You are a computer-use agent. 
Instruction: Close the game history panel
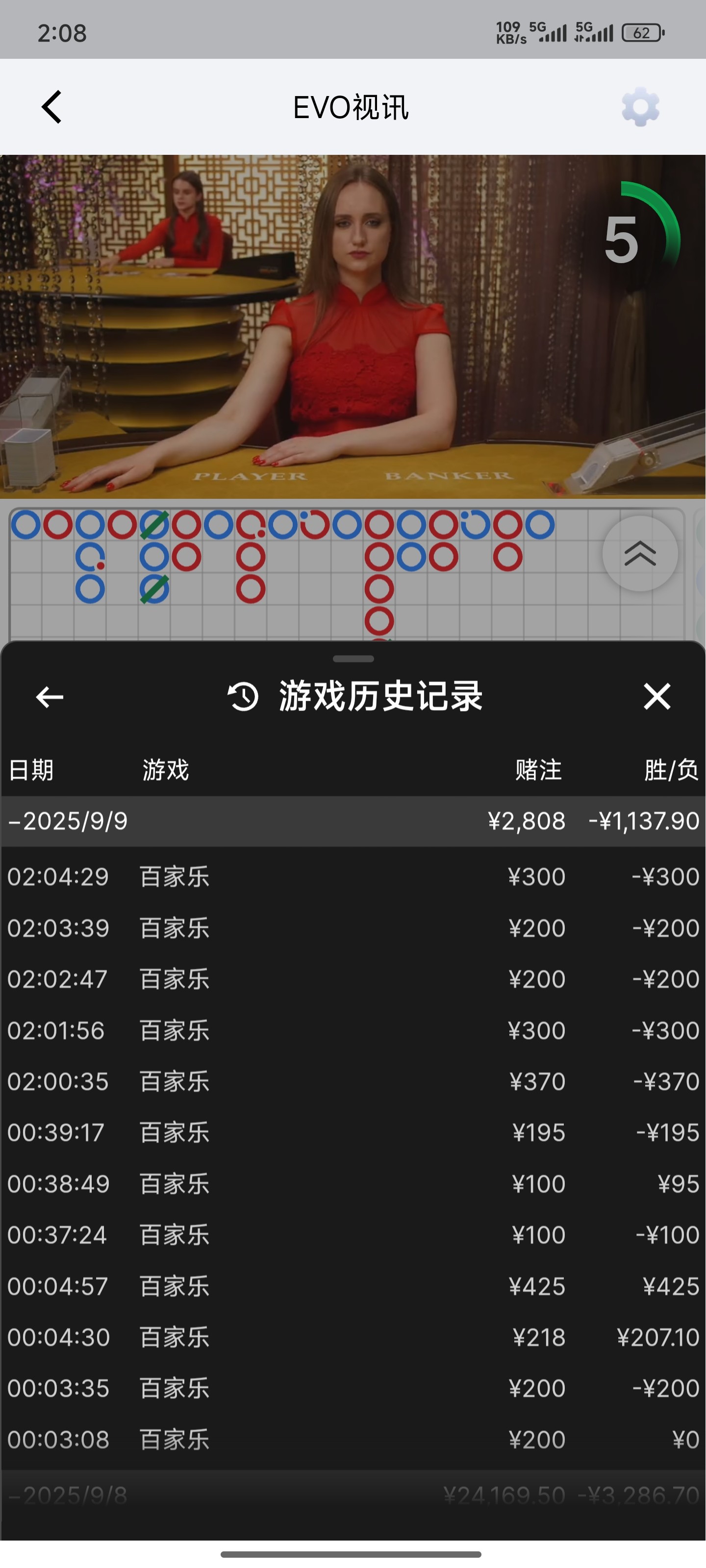coord(656,696)
